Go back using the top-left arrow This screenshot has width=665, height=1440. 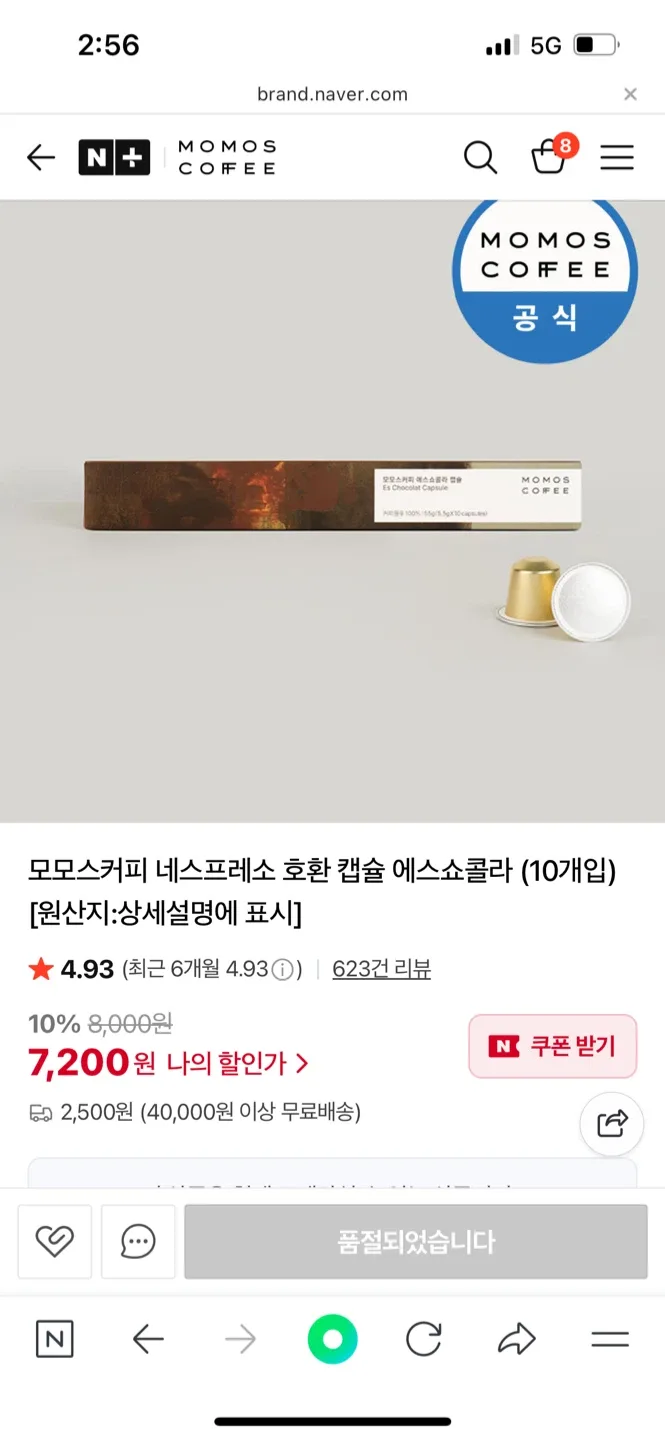click(41, 157)
